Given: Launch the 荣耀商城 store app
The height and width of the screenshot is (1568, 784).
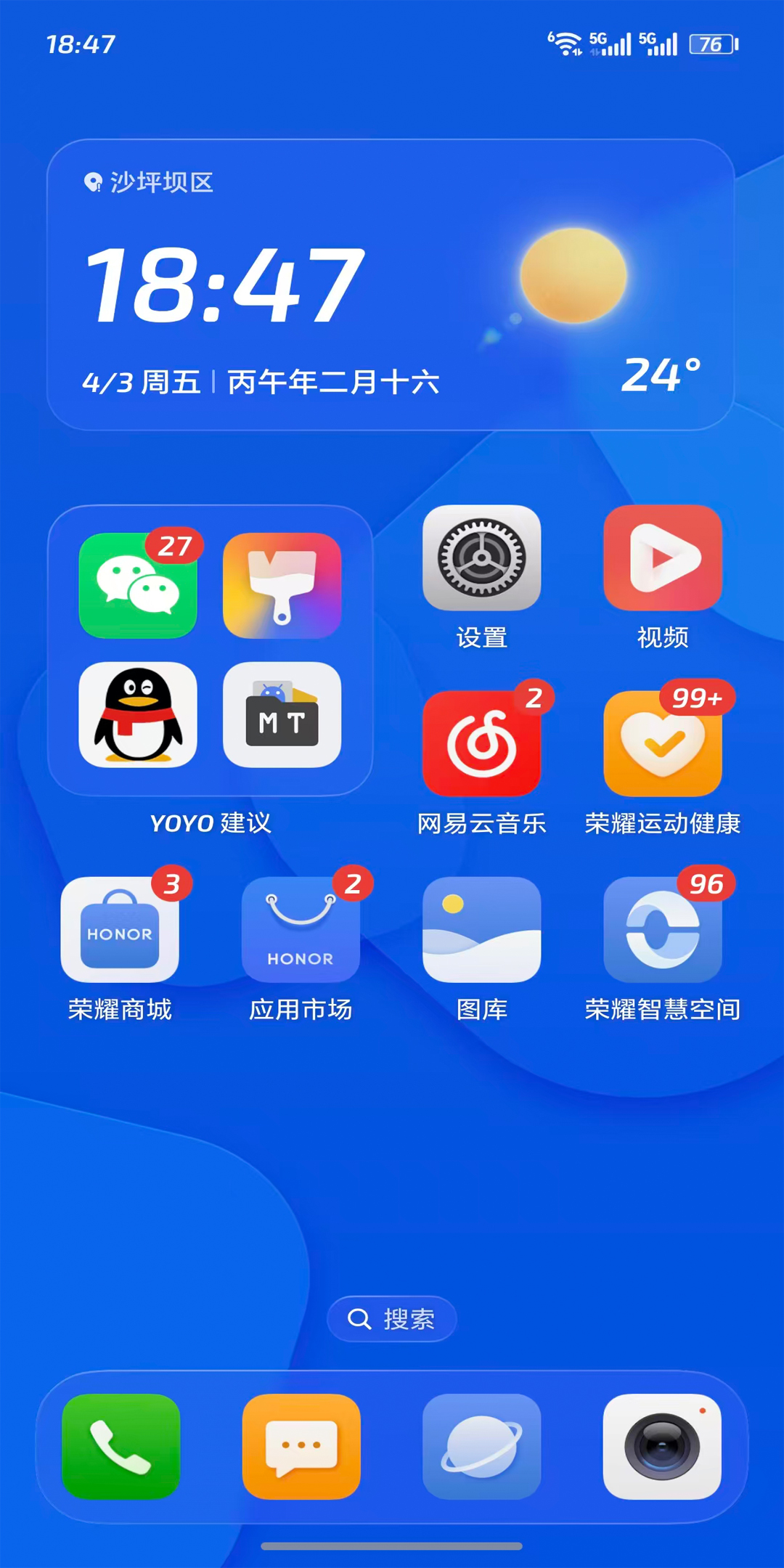Looking at the screenshot, I should tap(120, 929).
